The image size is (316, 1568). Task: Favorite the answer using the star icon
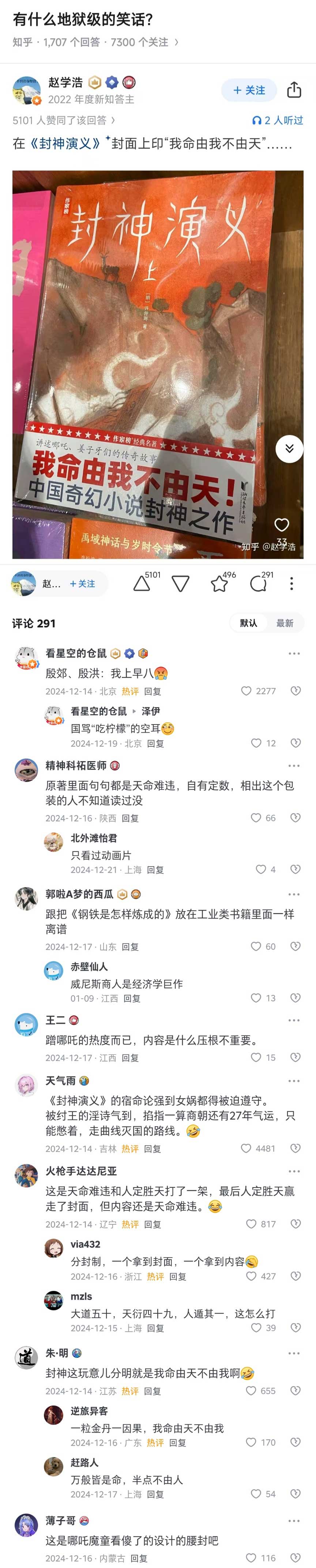(x=219, y=584)
